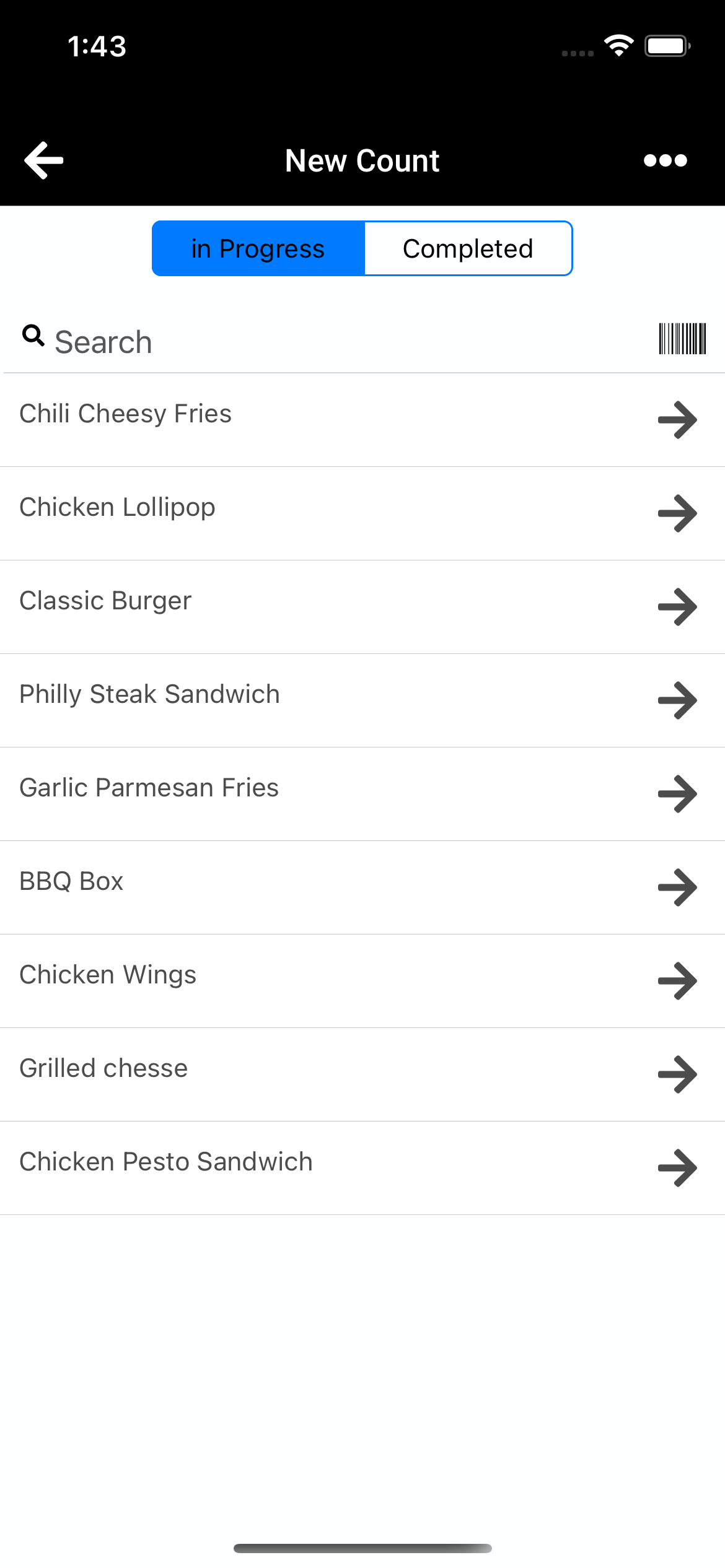Tap the Search field
Viewport: 725px width, 1568px height.
point(335,341)
